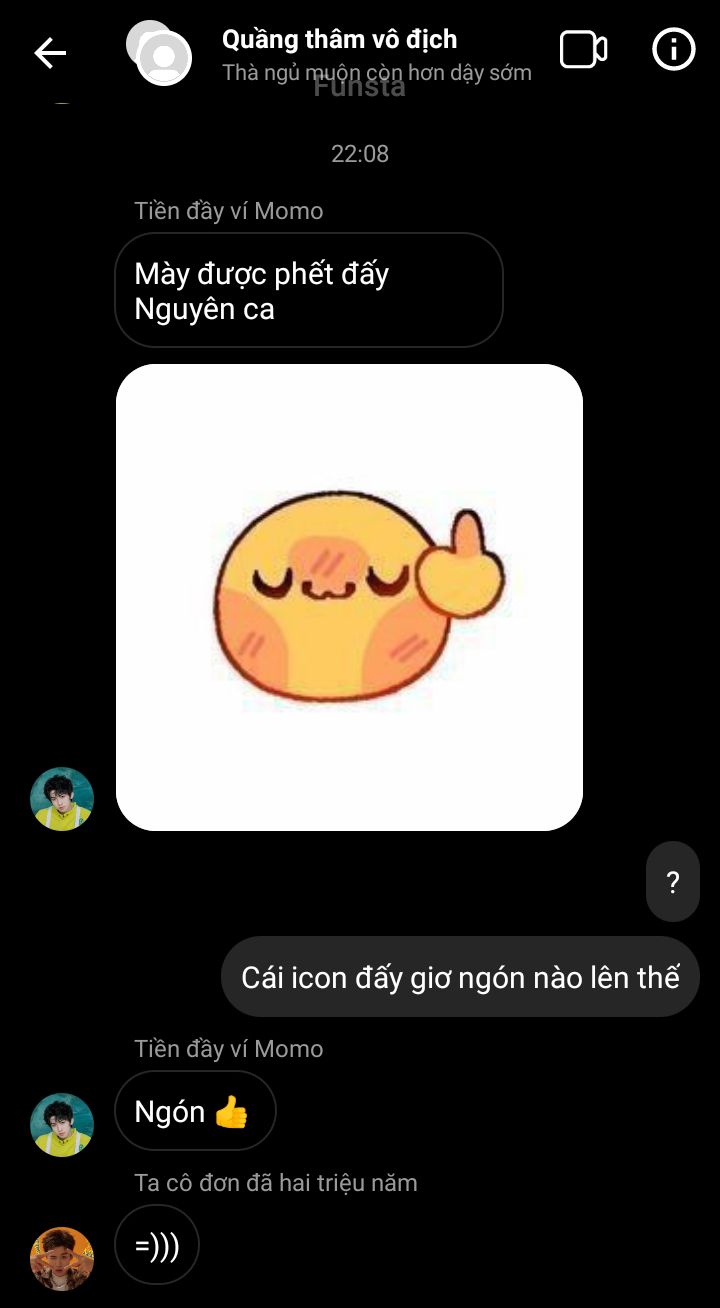
Task: View the sticker image sent in chat
Action: click(x=349, y=597)
